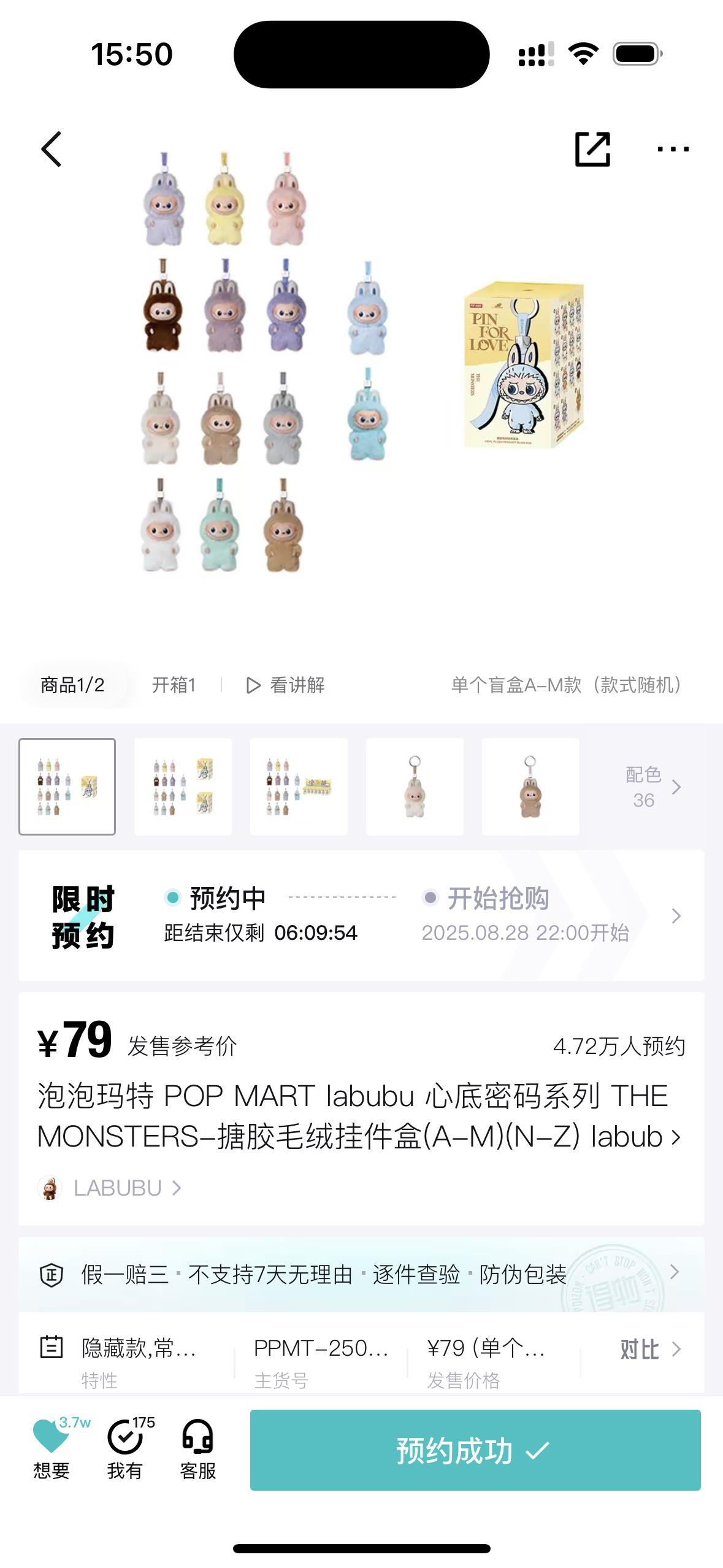Go back to the previous page

(52, 149)
